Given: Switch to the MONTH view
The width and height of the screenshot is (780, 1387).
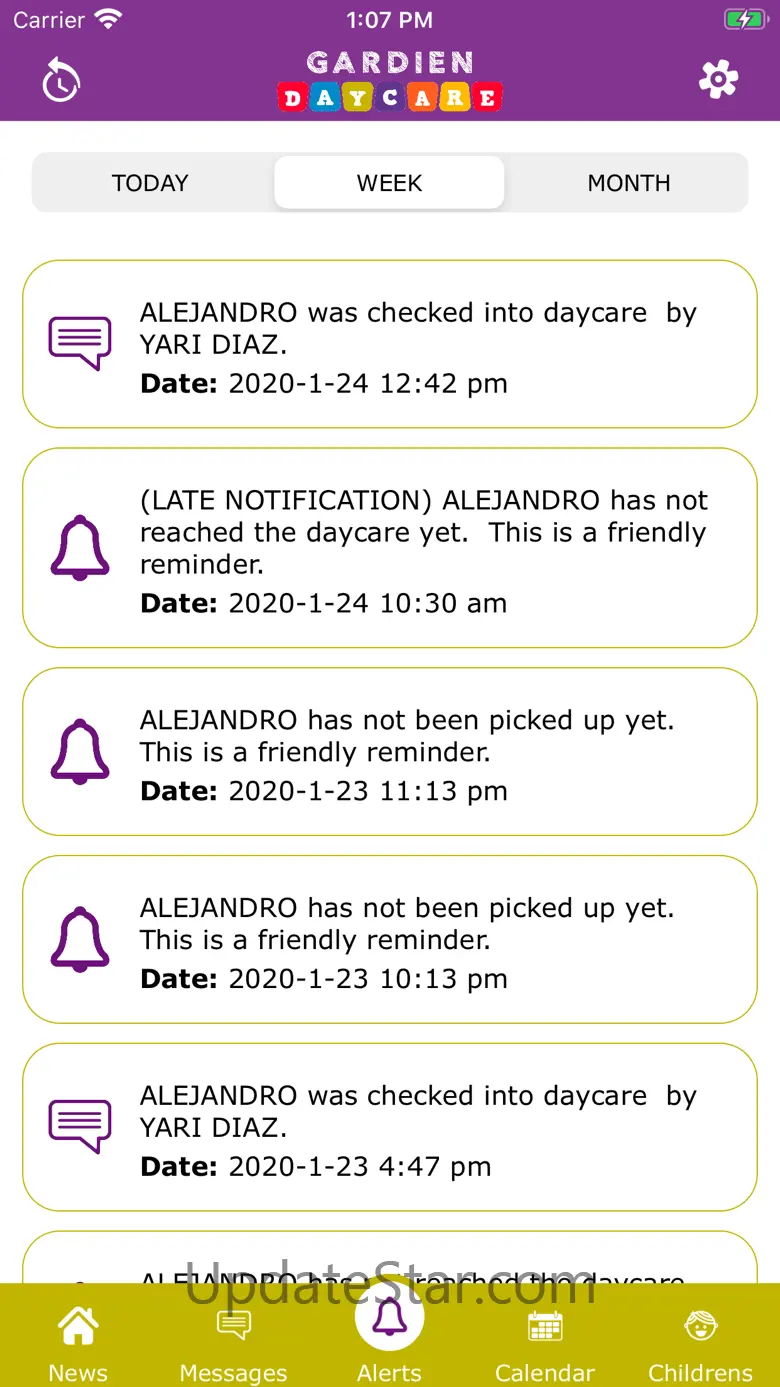Looking at the screenshot, I should point(628,183).
